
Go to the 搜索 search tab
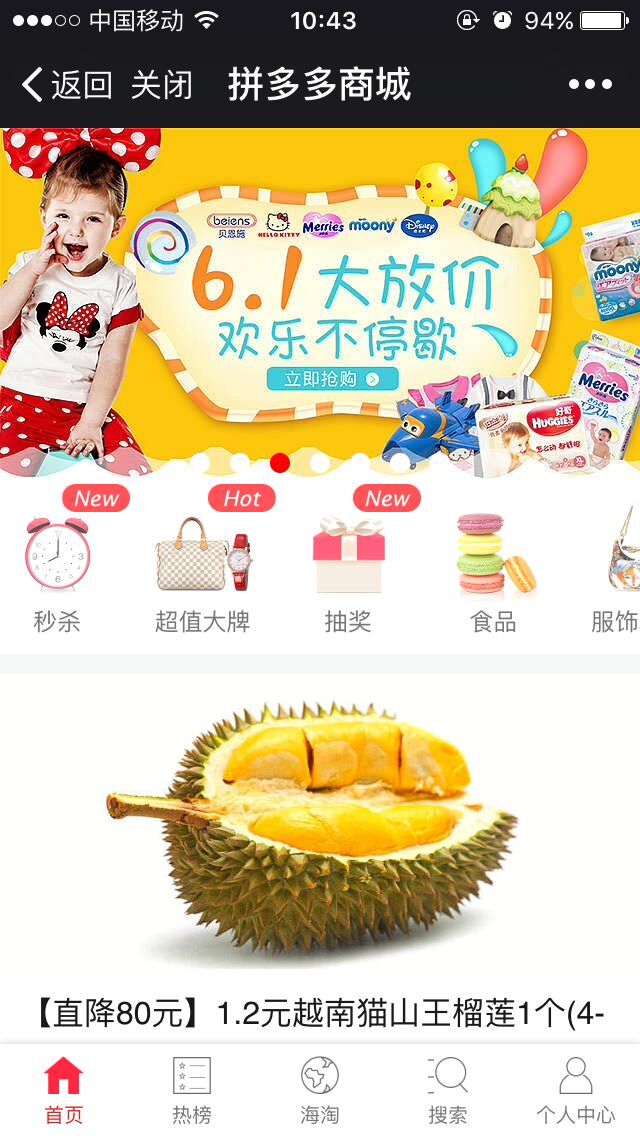click(447, 1090)
